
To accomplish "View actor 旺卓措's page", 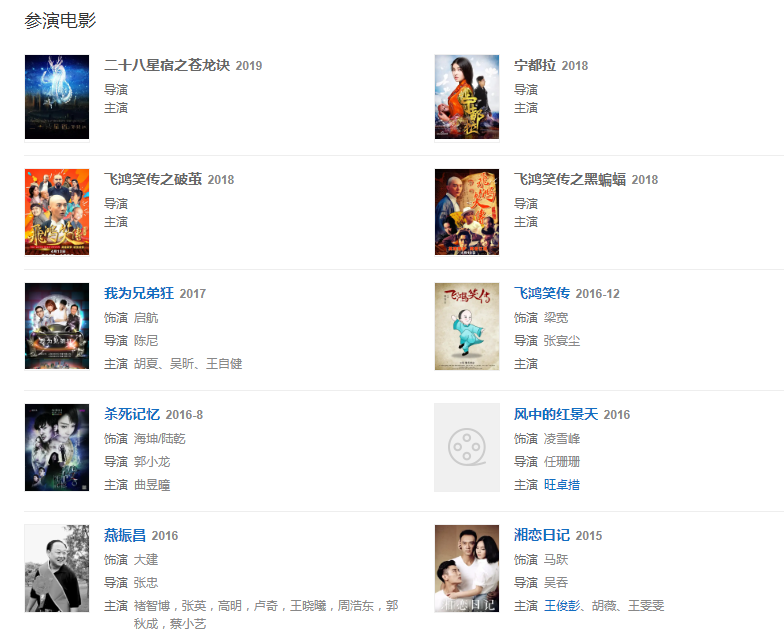I will (x=562, y=485).
